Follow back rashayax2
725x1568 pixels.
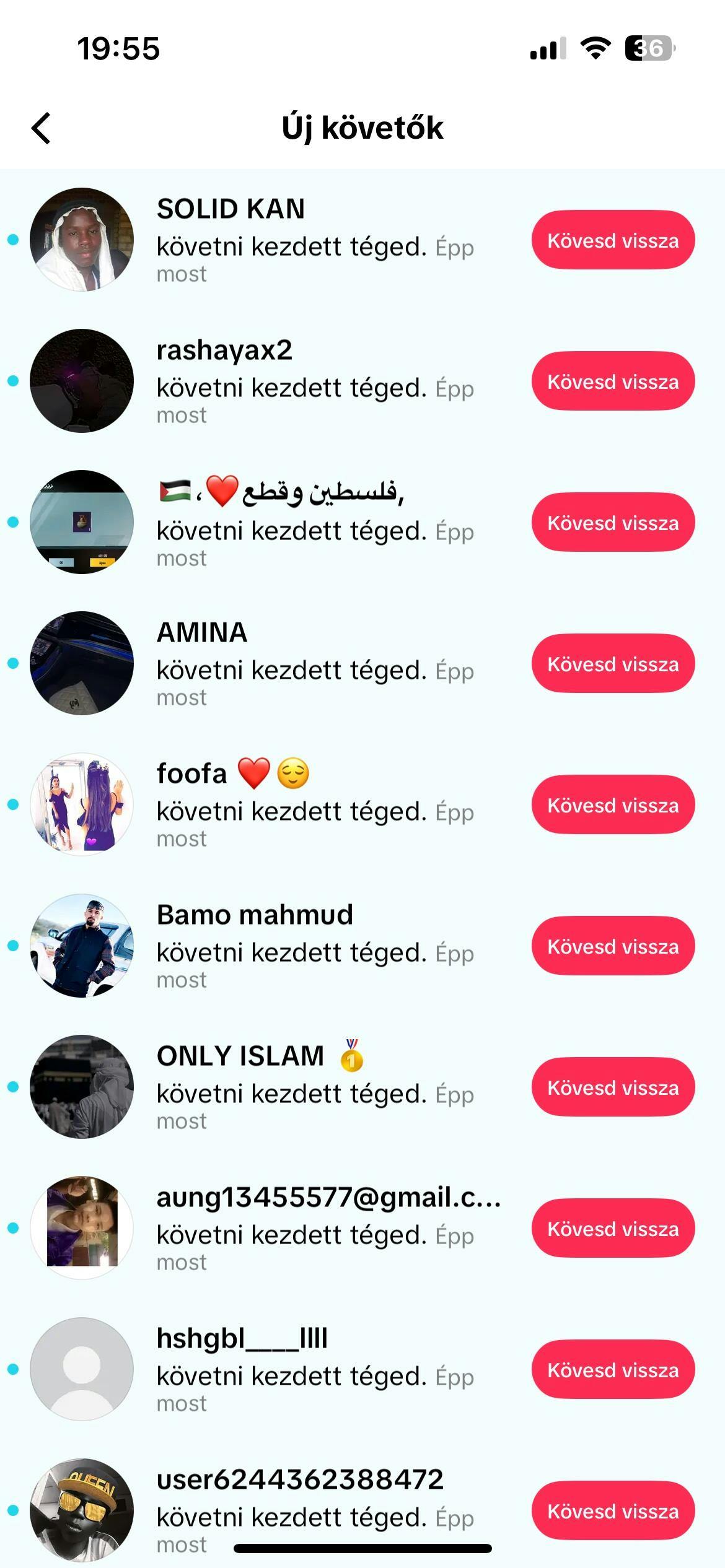coord(612,381)
